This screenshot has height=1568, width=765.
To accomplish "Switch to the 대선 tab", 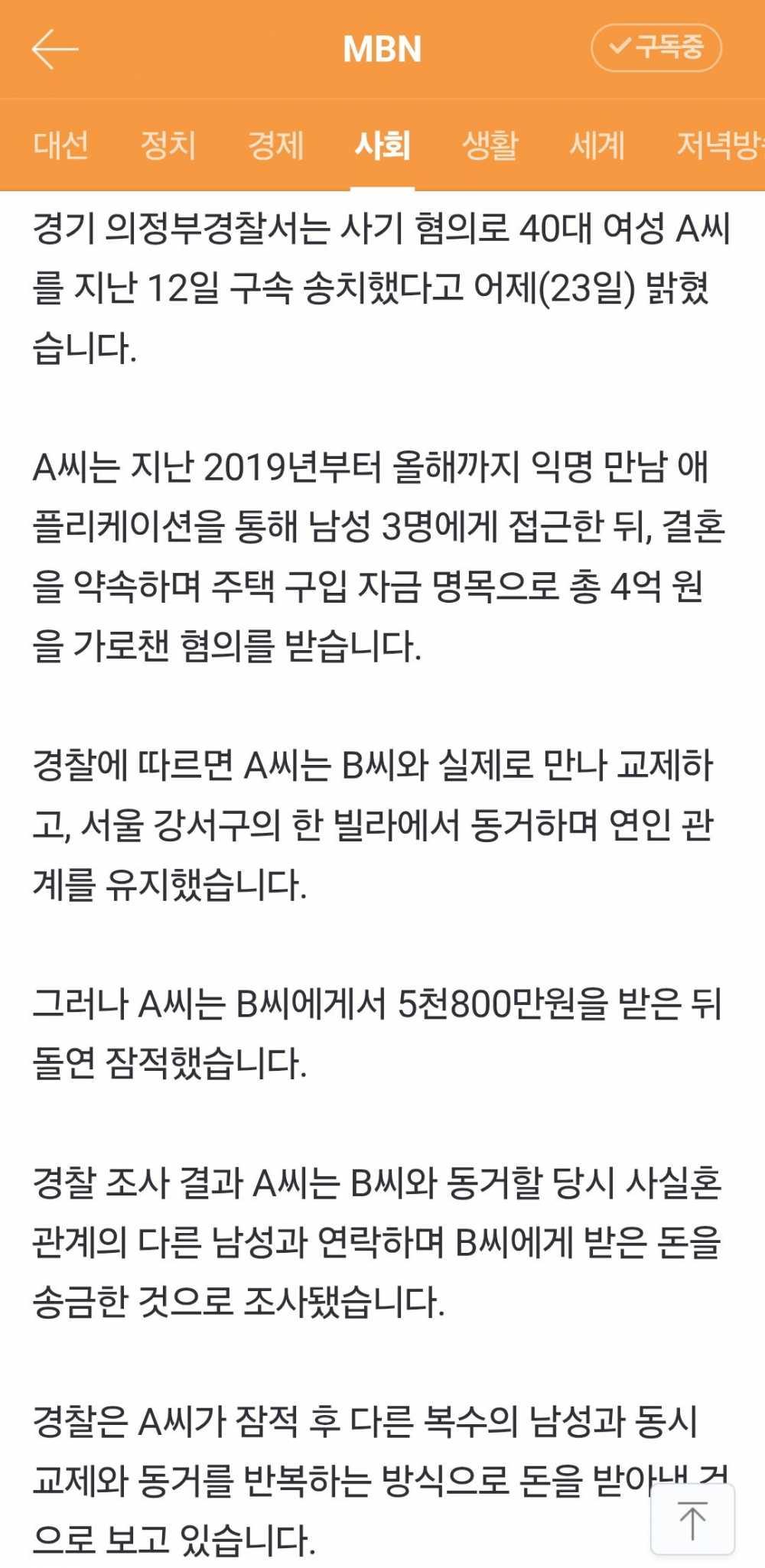I will (61, 145).
